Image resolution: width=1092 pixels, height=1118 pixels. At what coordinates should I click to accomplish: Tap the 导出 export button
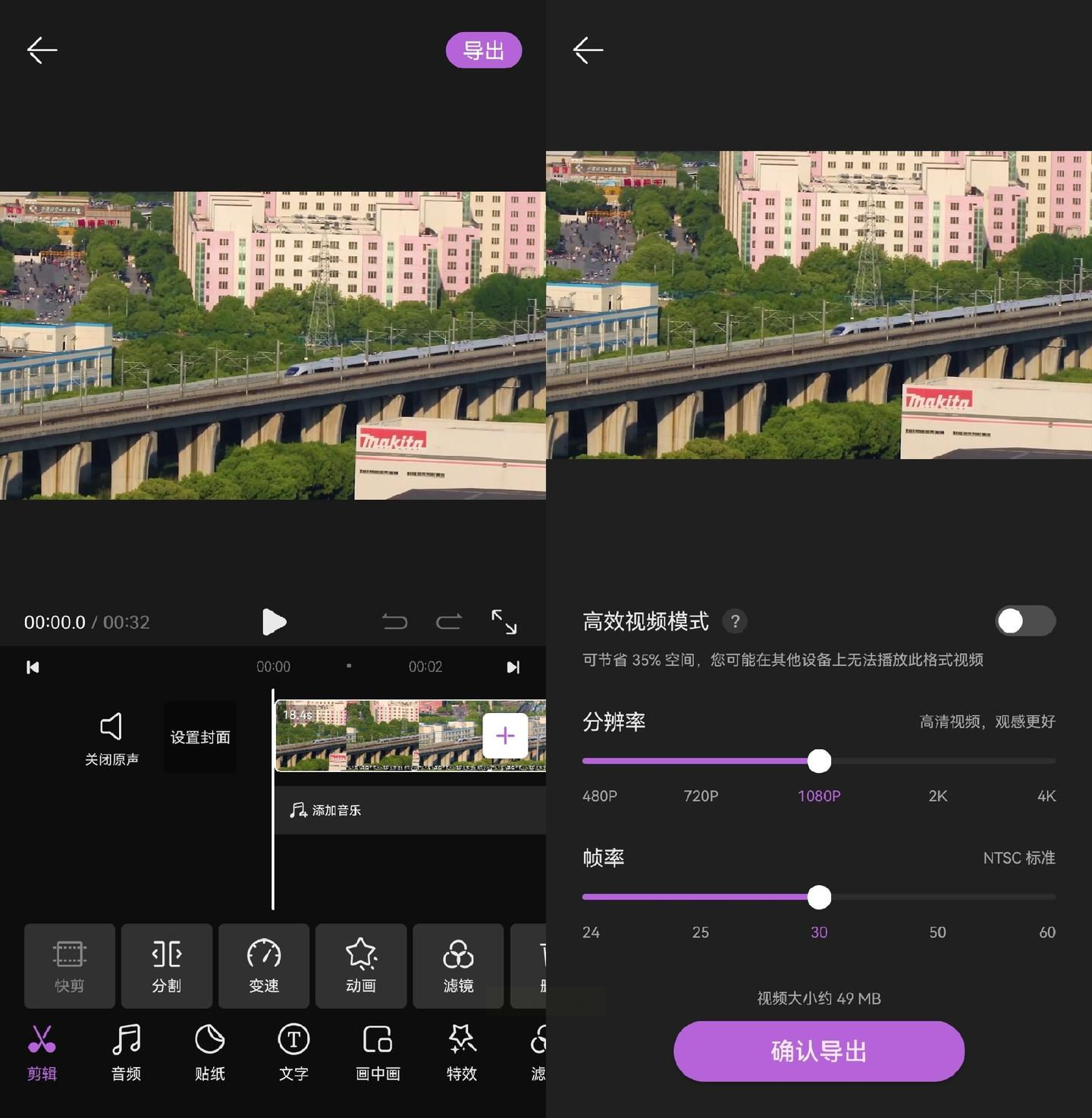[483, 50]
